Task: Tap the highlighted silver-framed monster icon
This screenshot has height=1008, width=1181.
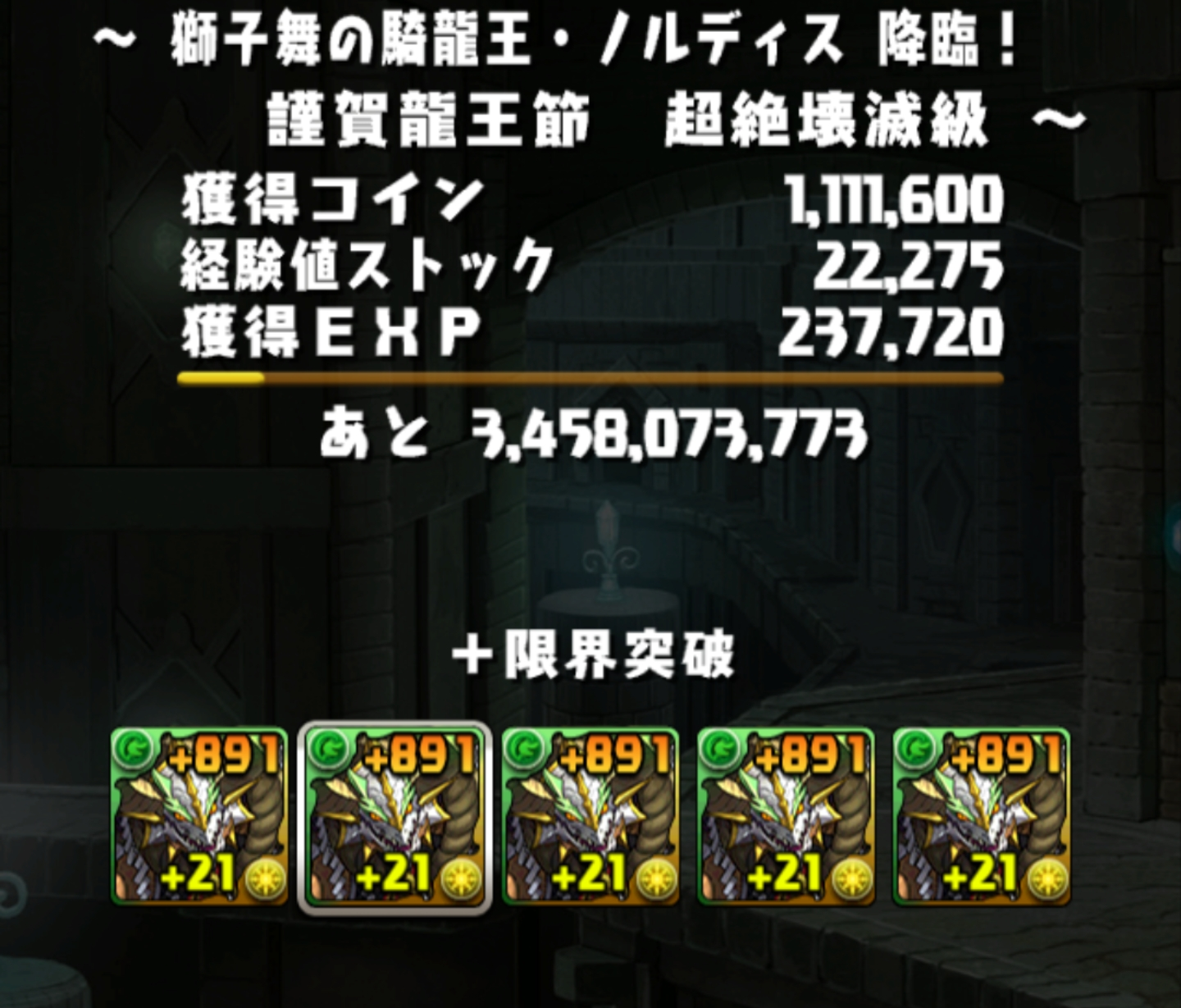Action: pyautogui.click(x=394, y=817)
